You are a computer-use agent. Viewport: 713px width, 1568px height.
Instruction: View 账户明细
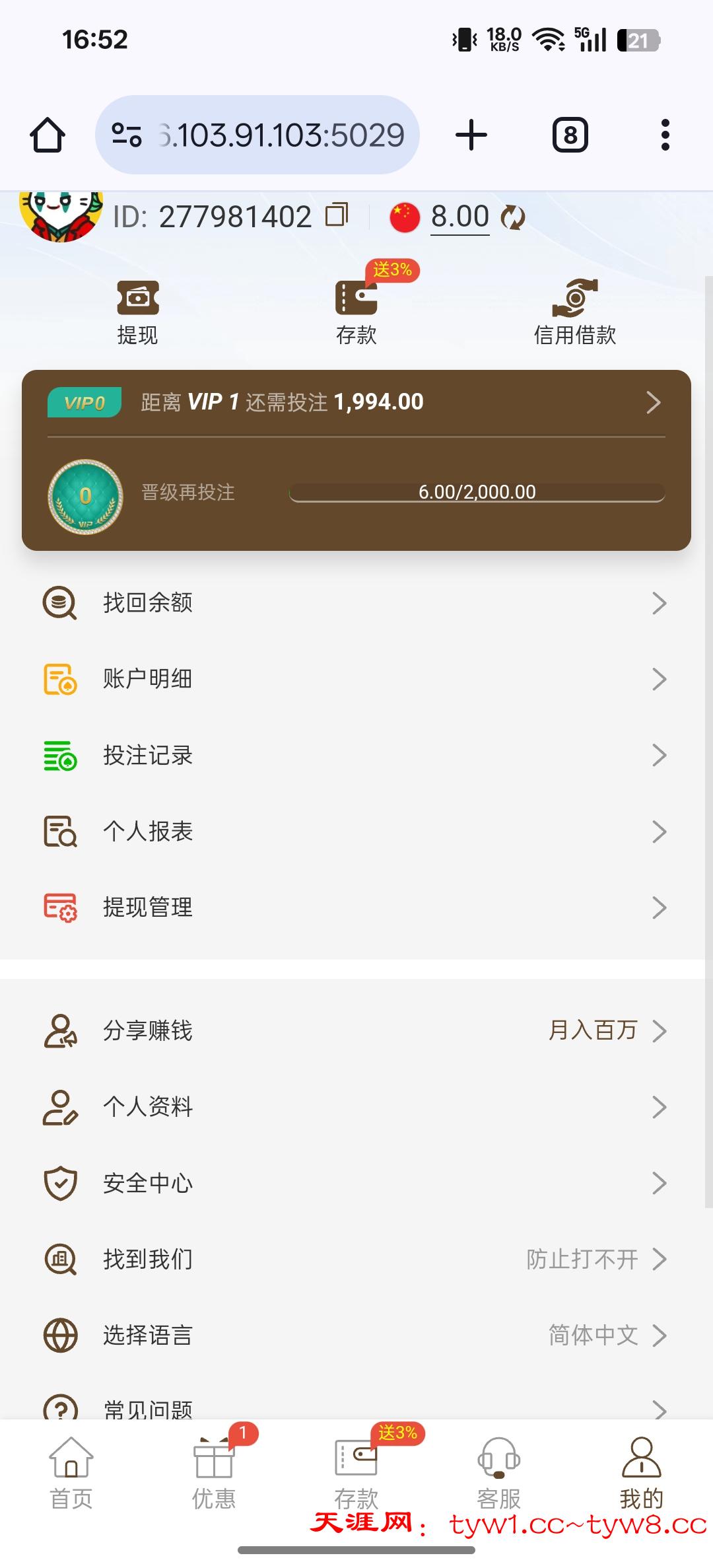356,679
